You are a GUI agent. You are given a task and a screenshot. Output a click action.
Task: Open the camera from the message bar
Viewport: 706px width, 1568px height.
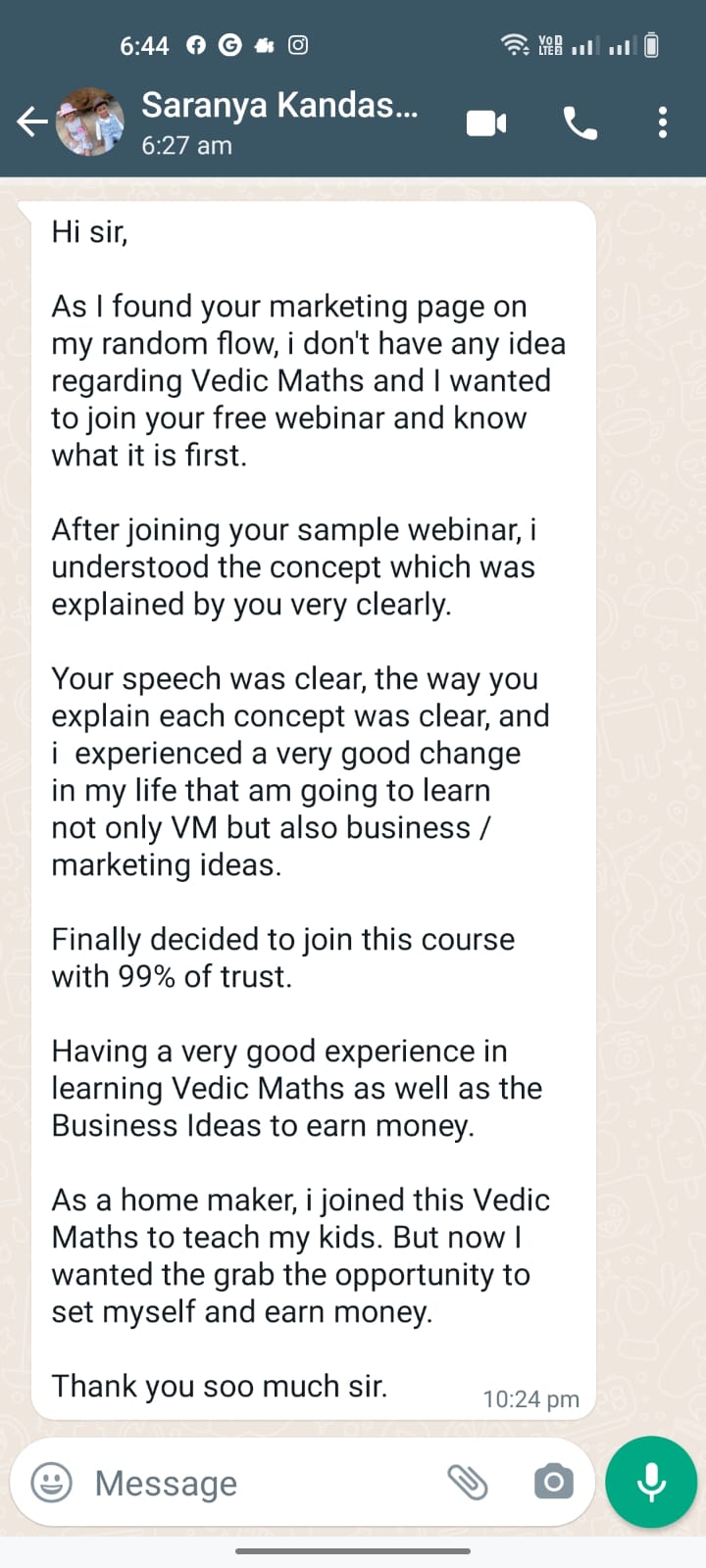click(x=553, y=1483)
